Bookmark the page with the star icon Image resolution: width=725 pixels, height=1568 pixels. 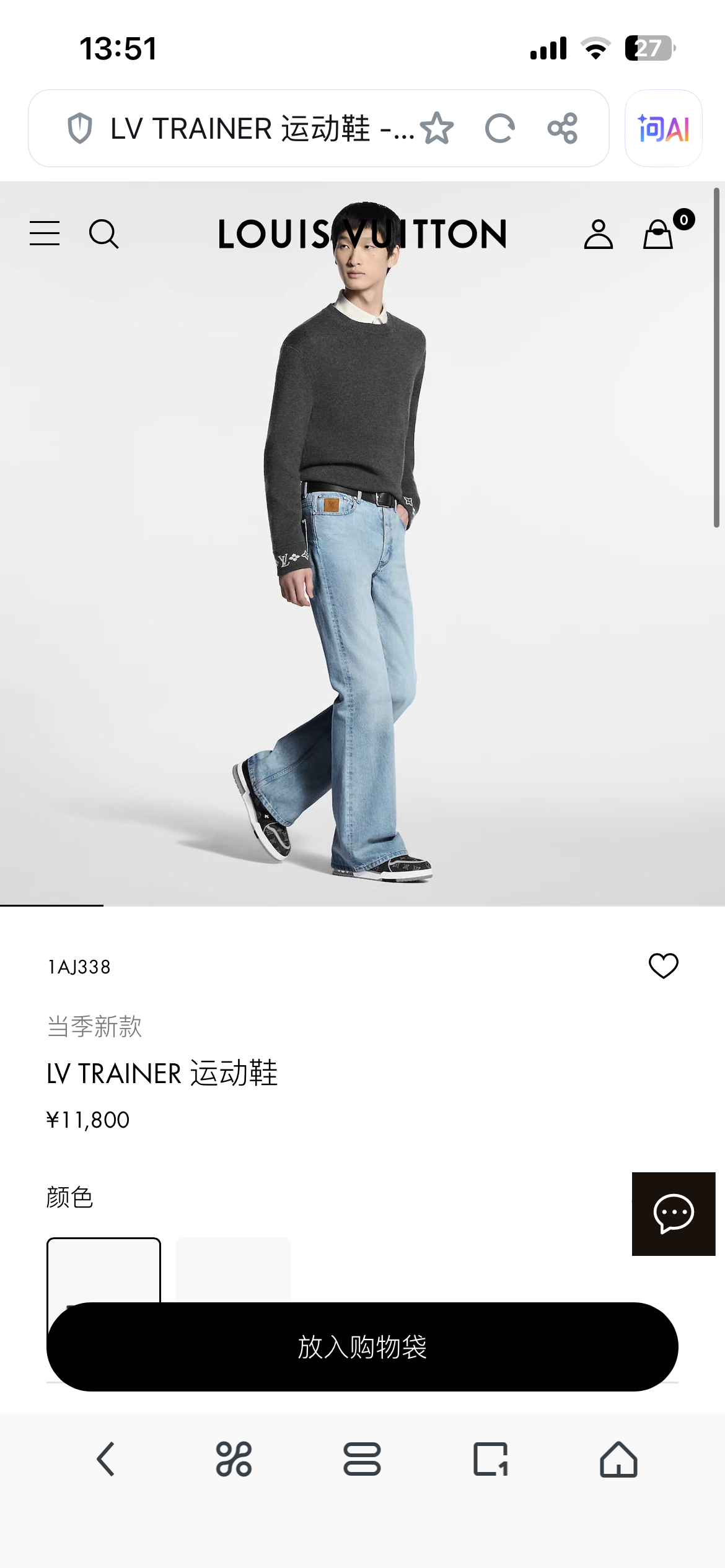pos(437,129)
